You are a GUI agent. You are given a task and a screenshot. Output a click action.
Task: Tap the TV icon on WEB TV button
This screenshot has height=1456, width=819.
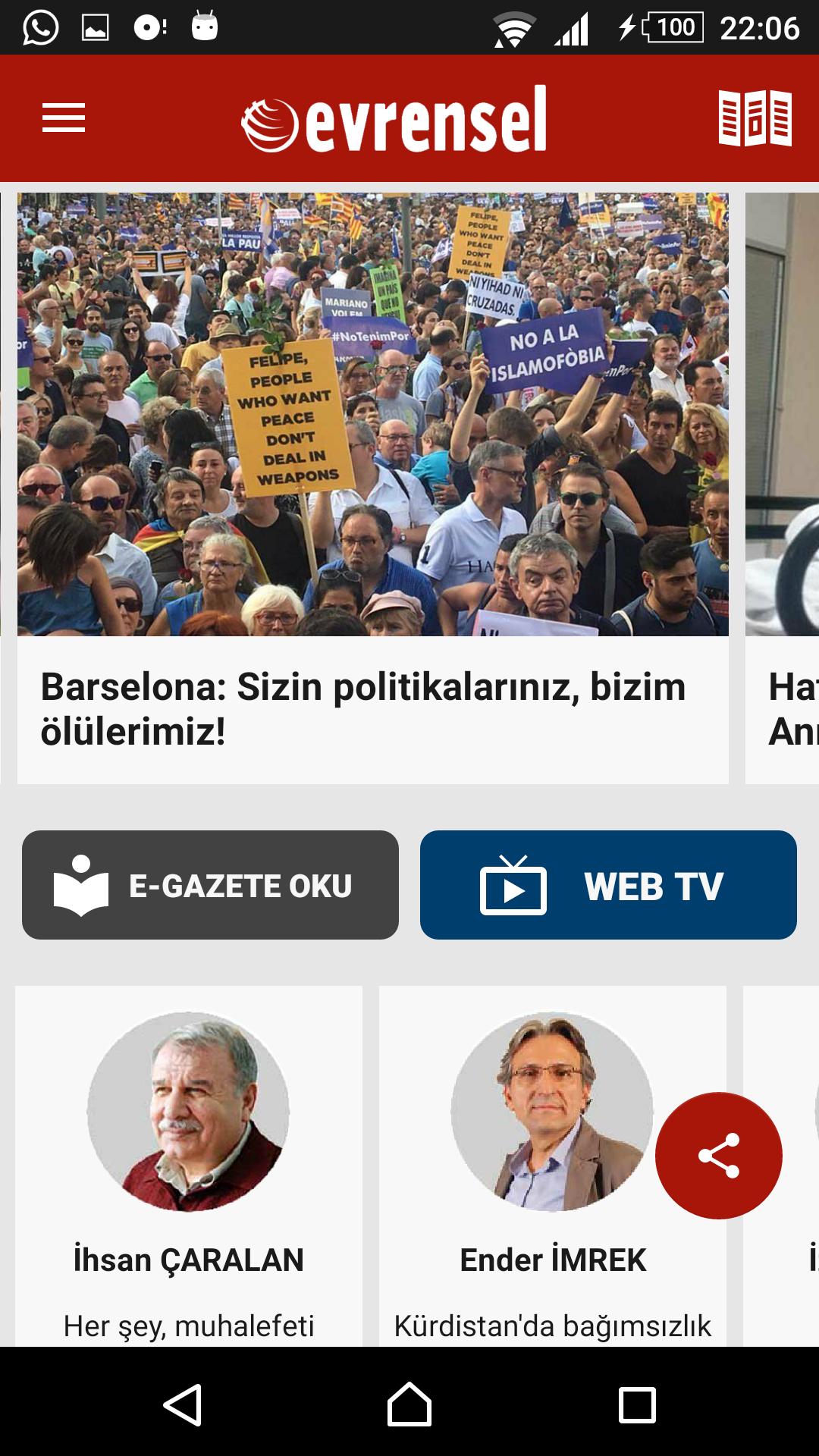513,886
